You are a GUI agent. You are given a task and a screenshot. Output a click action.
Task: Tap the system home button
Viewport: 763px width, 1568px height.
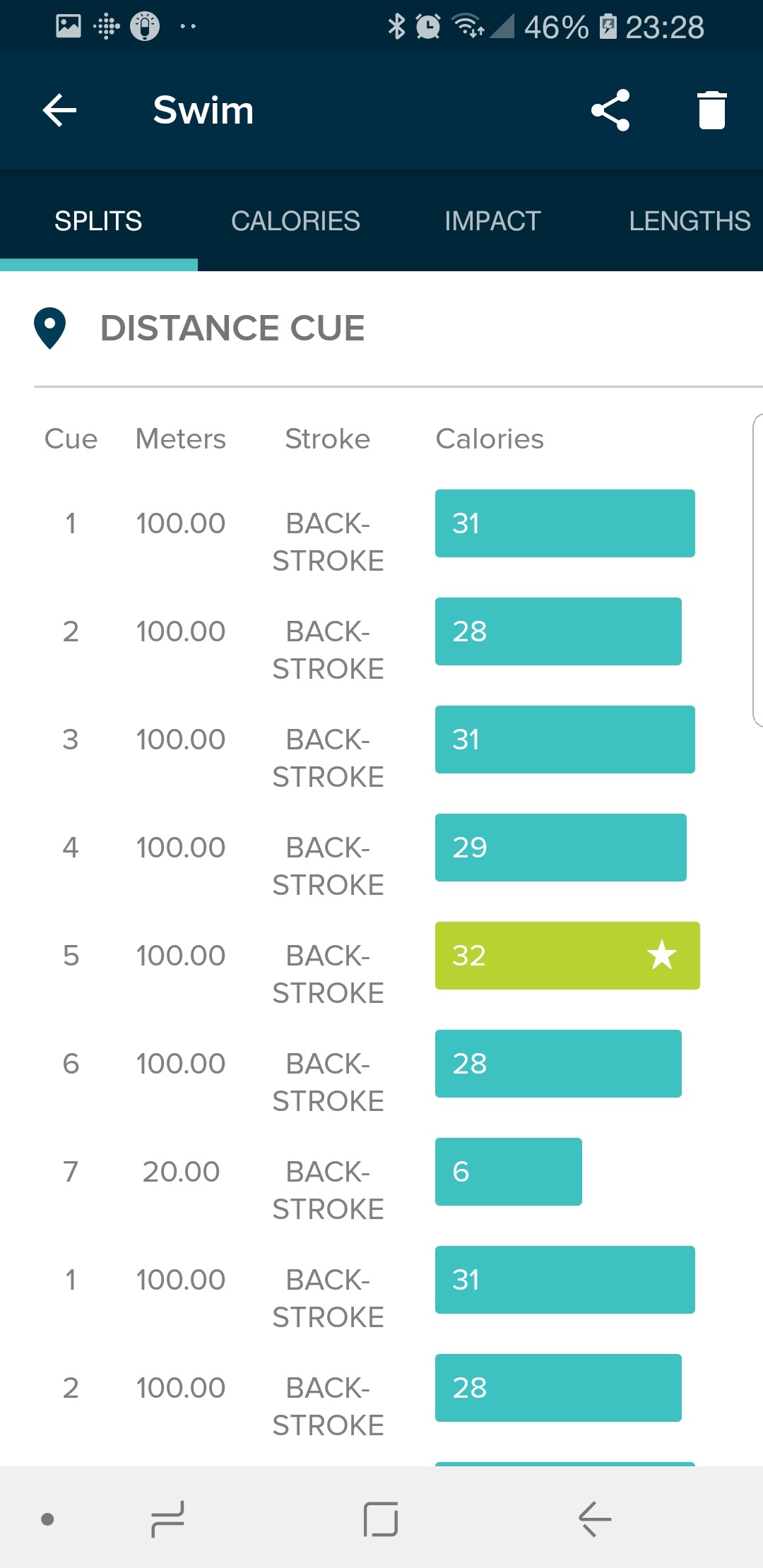381,1519
